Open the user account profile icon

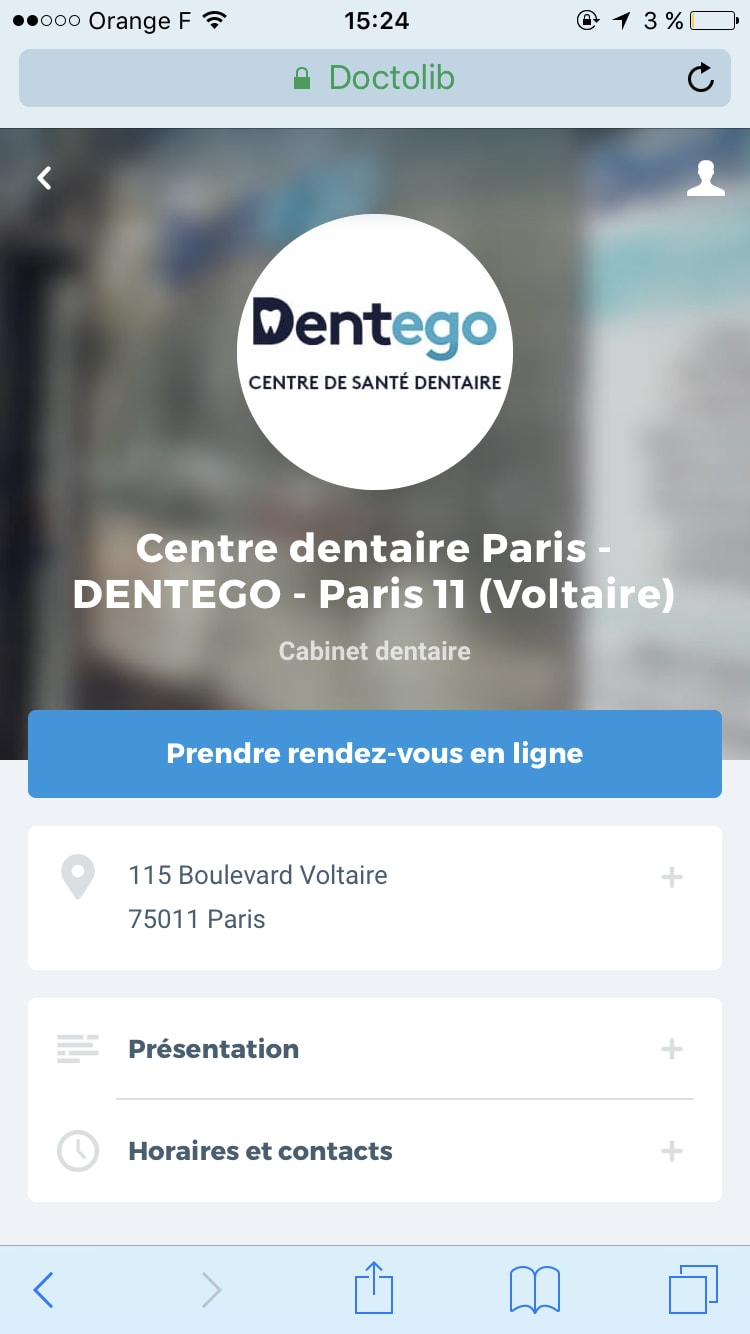pos(705,178)
